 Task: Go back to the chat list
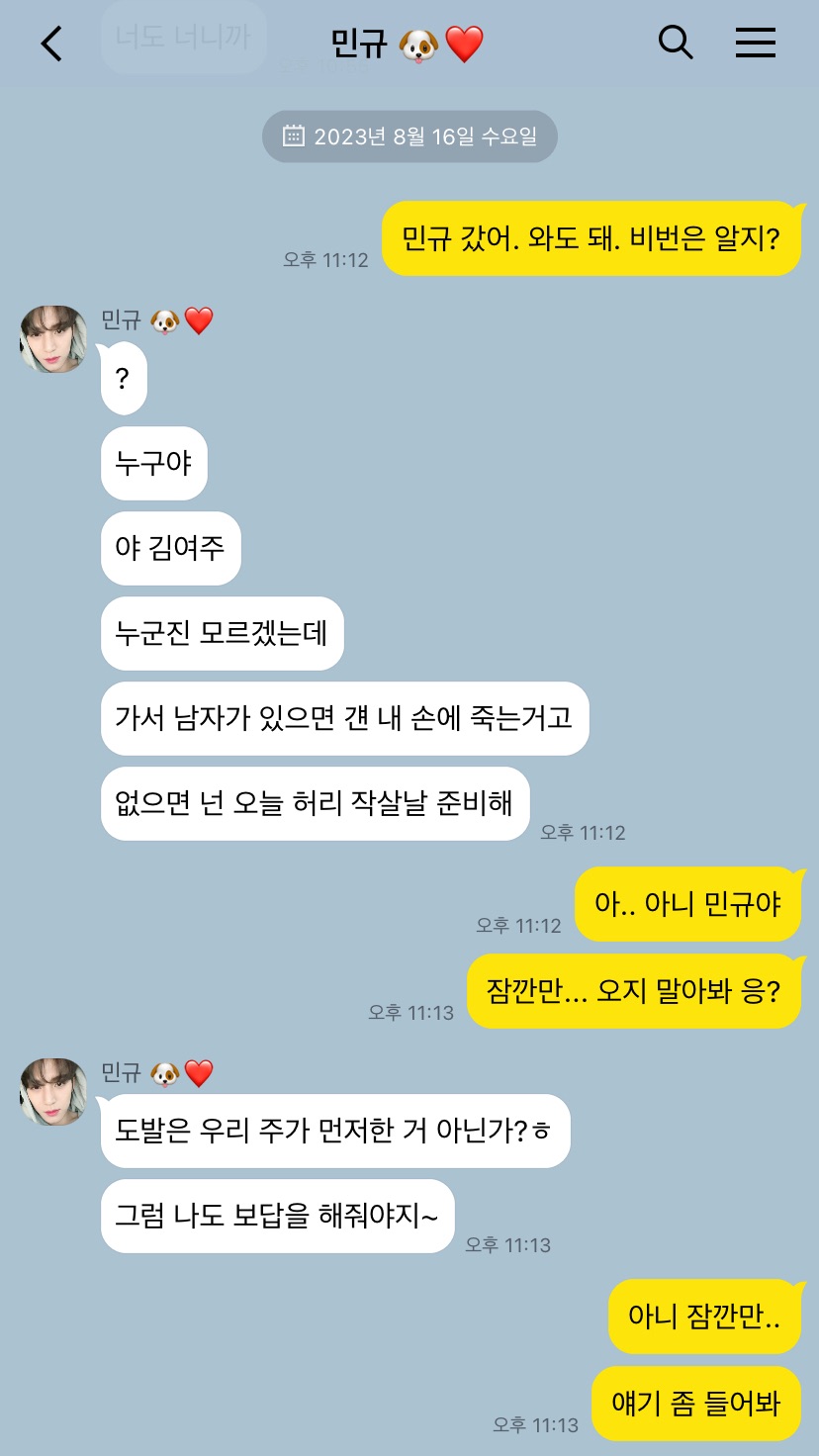51,44
